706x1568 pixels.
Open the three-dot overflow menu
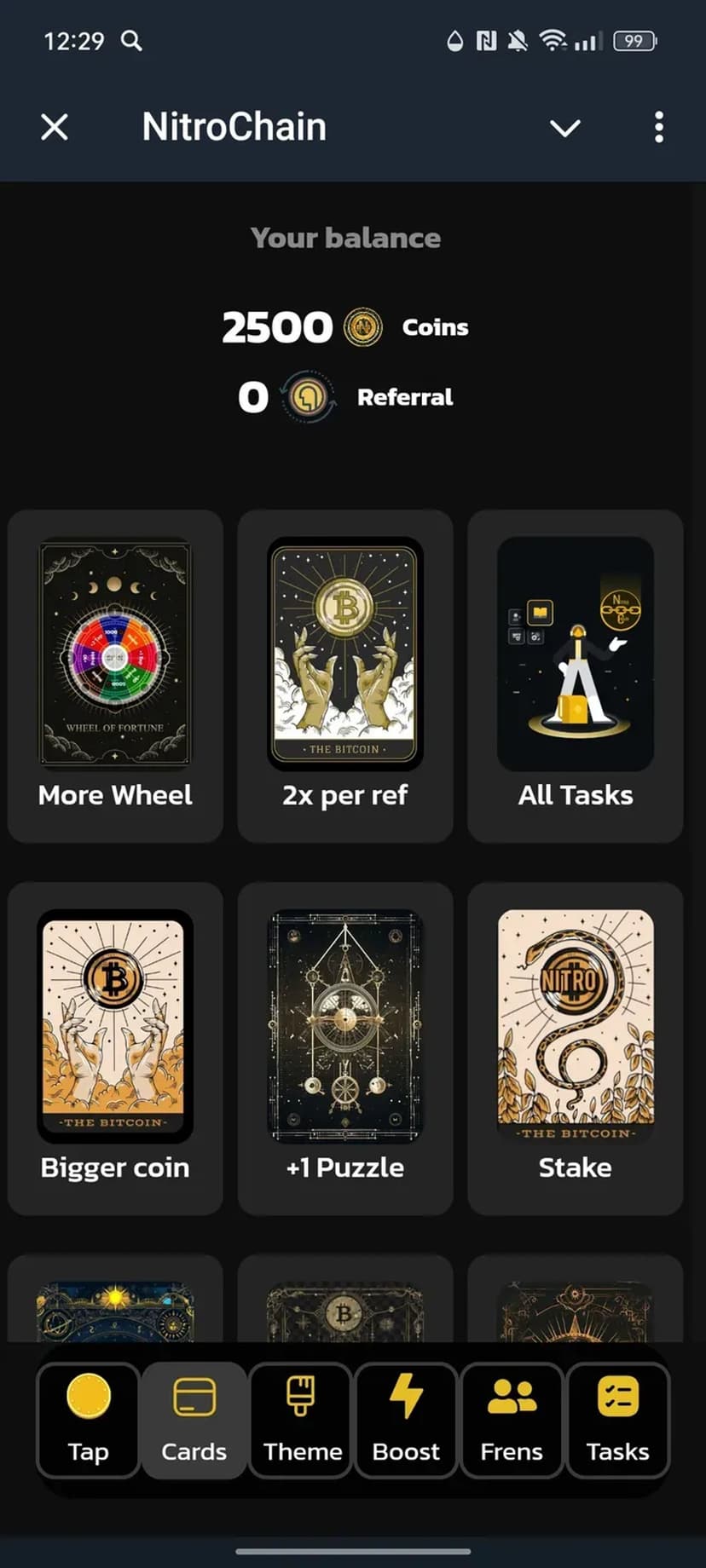pyautogui.click(x=658, y=128)
